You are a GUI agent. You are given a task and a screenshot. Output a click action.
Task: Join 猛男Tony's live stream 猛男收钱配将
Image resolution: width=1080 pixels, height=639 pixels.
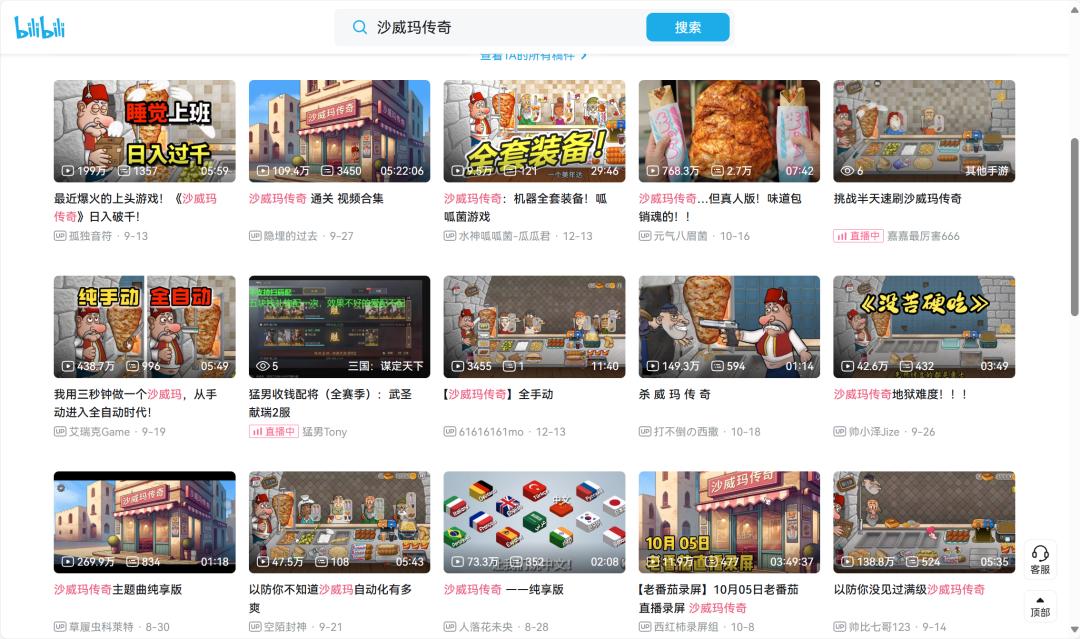[339, 327]
